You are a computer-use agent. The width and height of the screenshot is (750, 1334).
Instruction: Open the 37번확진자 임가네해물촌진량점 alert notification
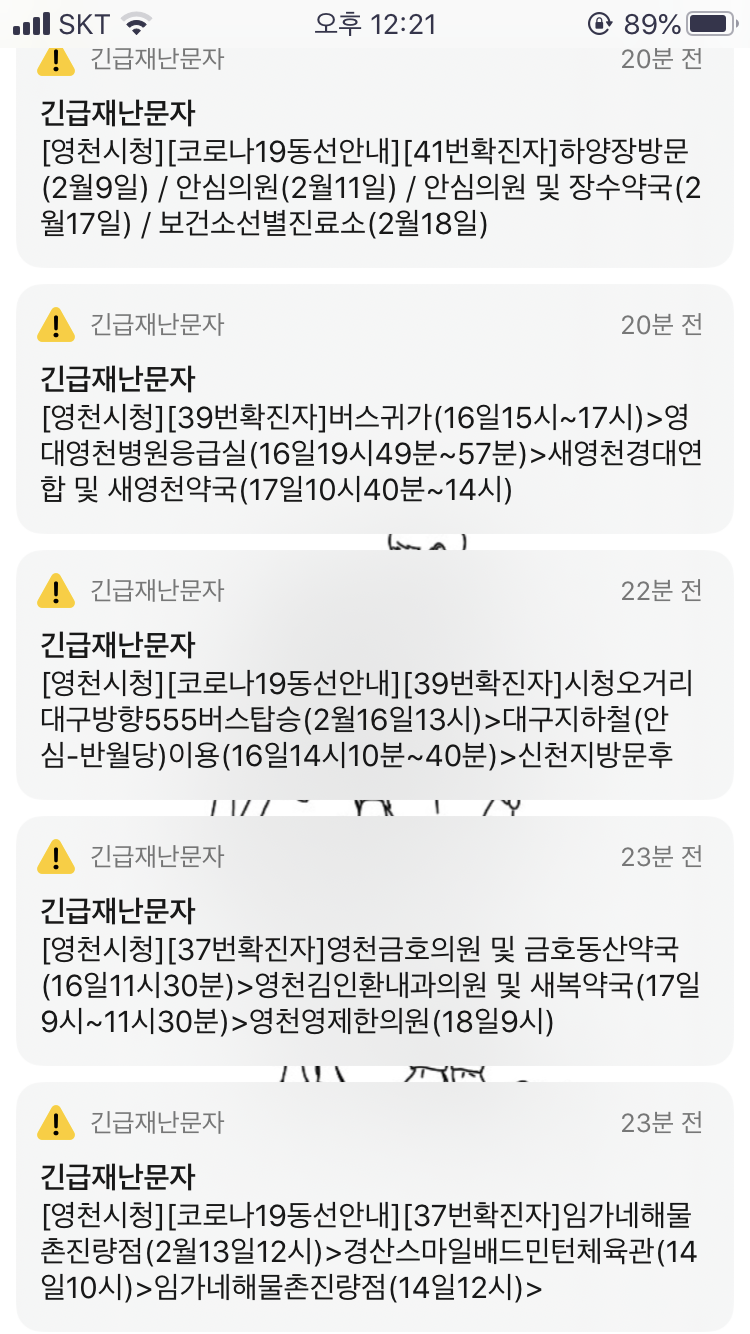click(375, 1207)
